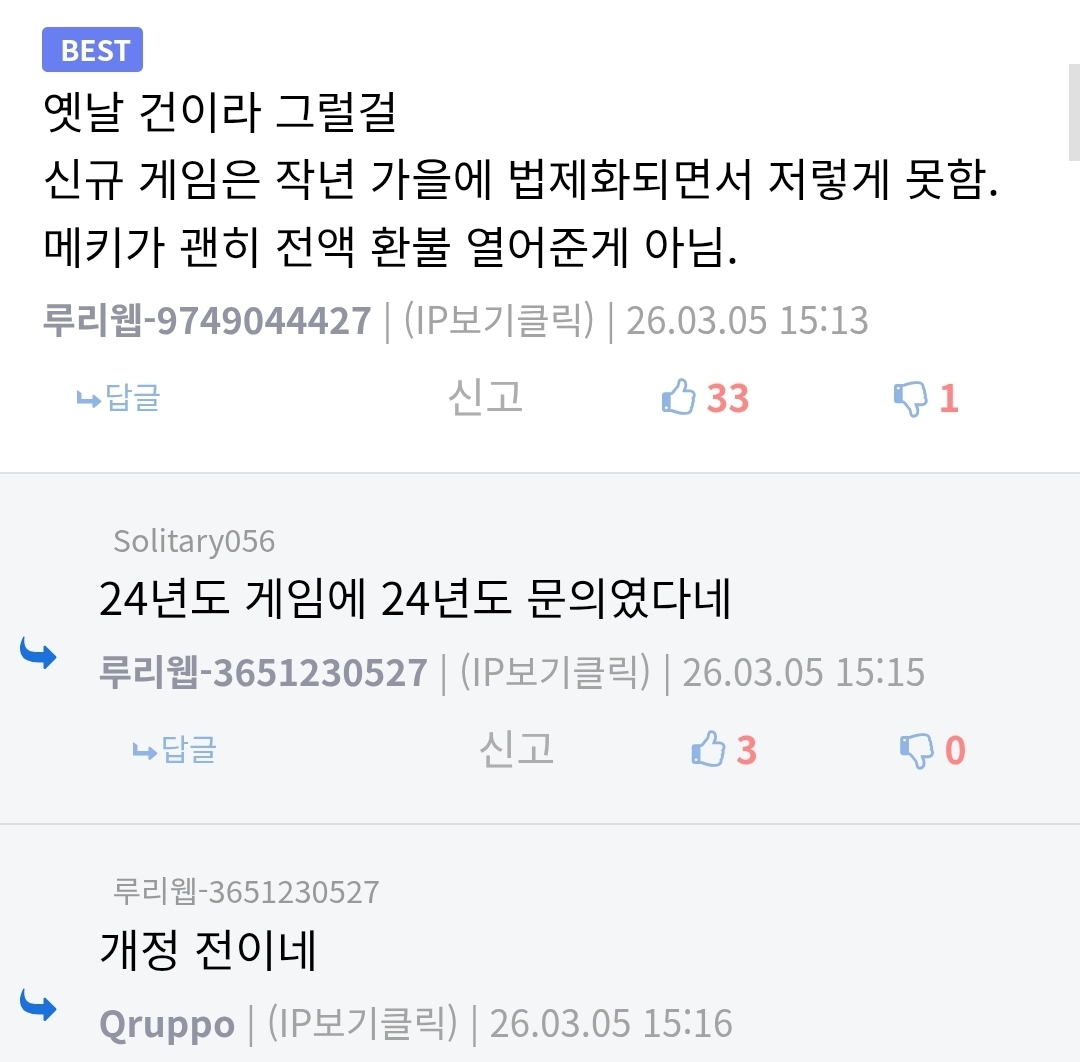Dislike the 24년도 게임 comment
1080x1062 pixels.
tap(932, 750)
